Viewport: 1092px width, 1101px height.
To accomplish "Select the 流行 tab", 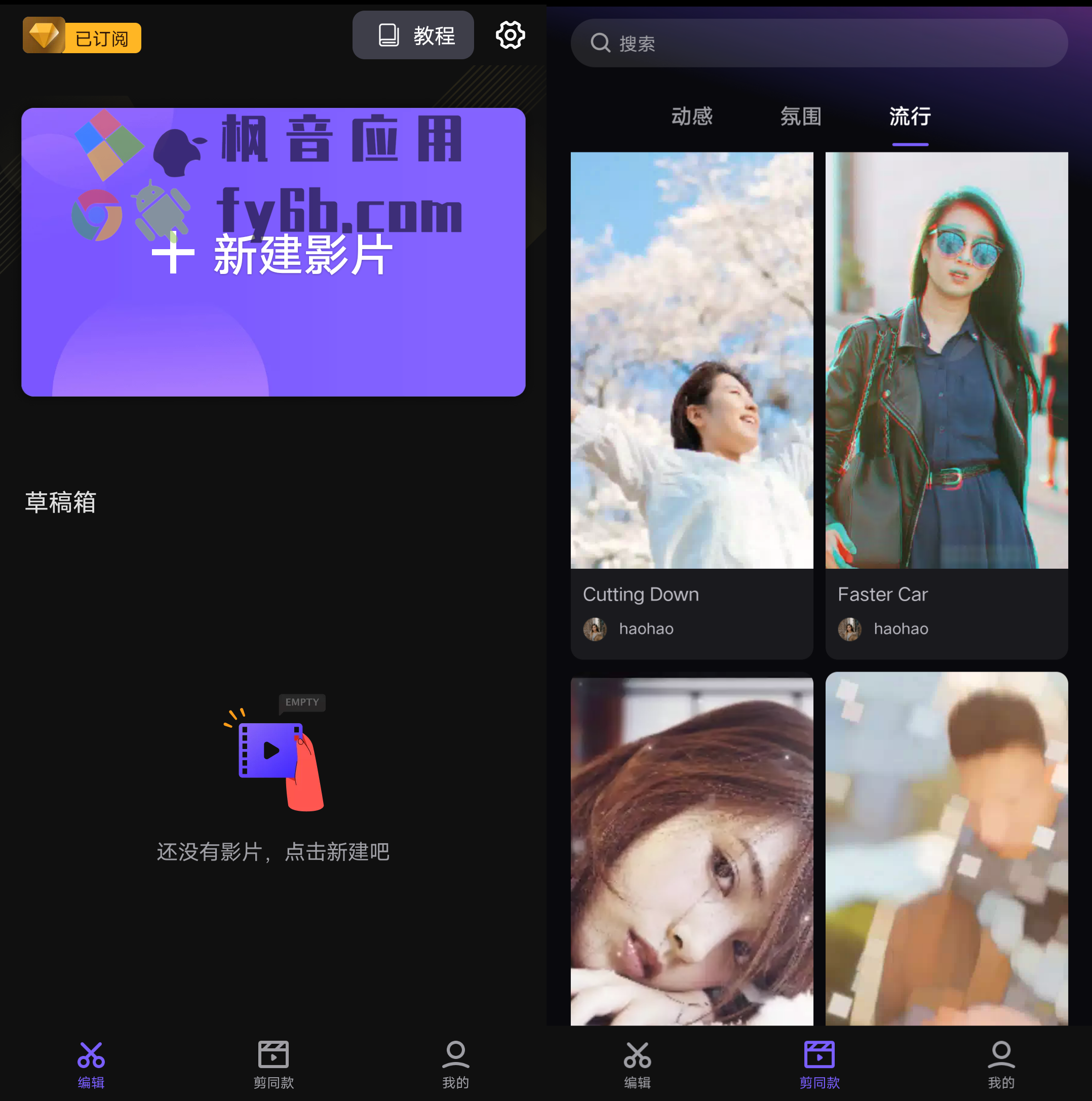I will pyautogui.click(x=910, y=117).
